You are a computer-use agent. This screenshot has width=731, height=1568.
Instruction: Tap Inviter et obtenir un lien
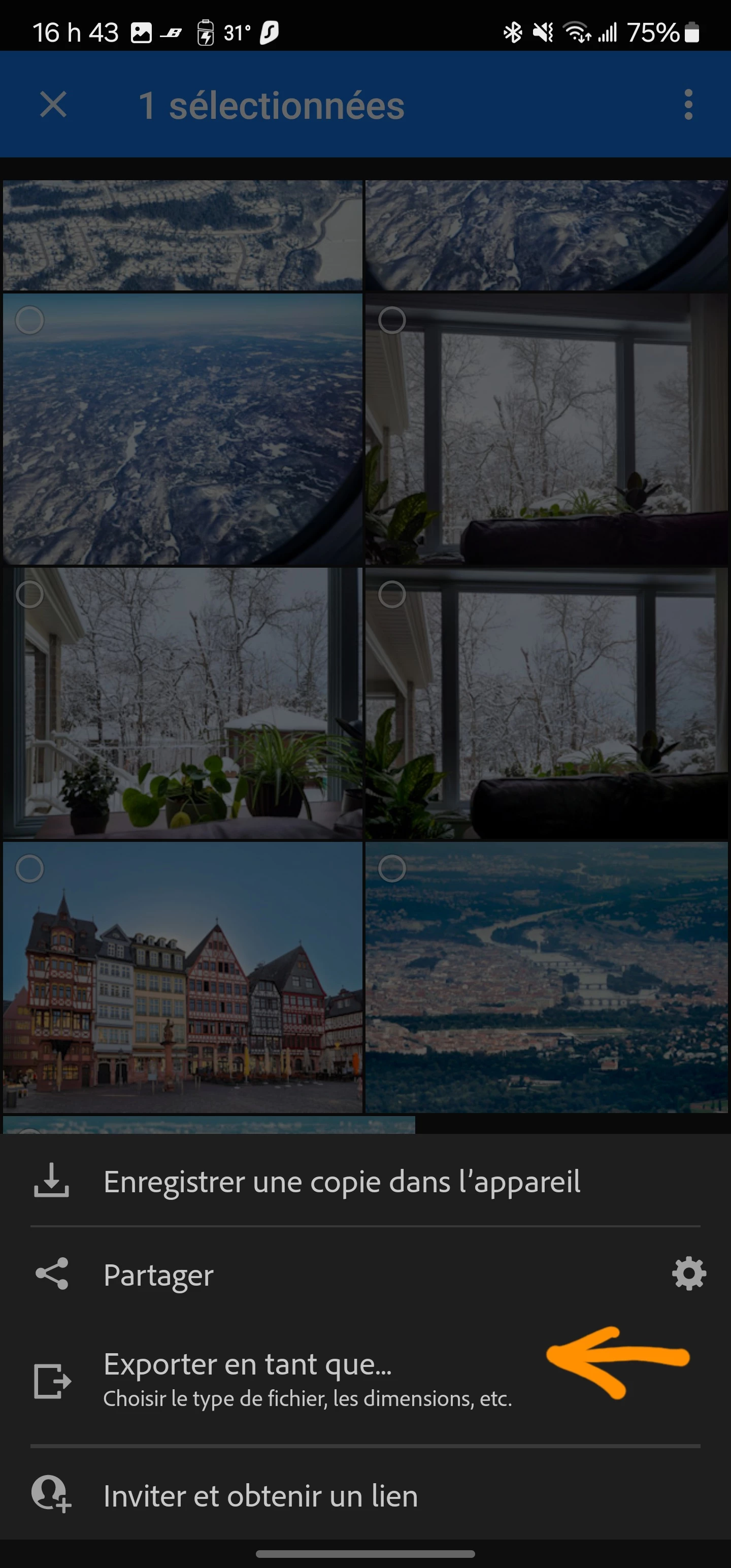[x=260, y=1495]
